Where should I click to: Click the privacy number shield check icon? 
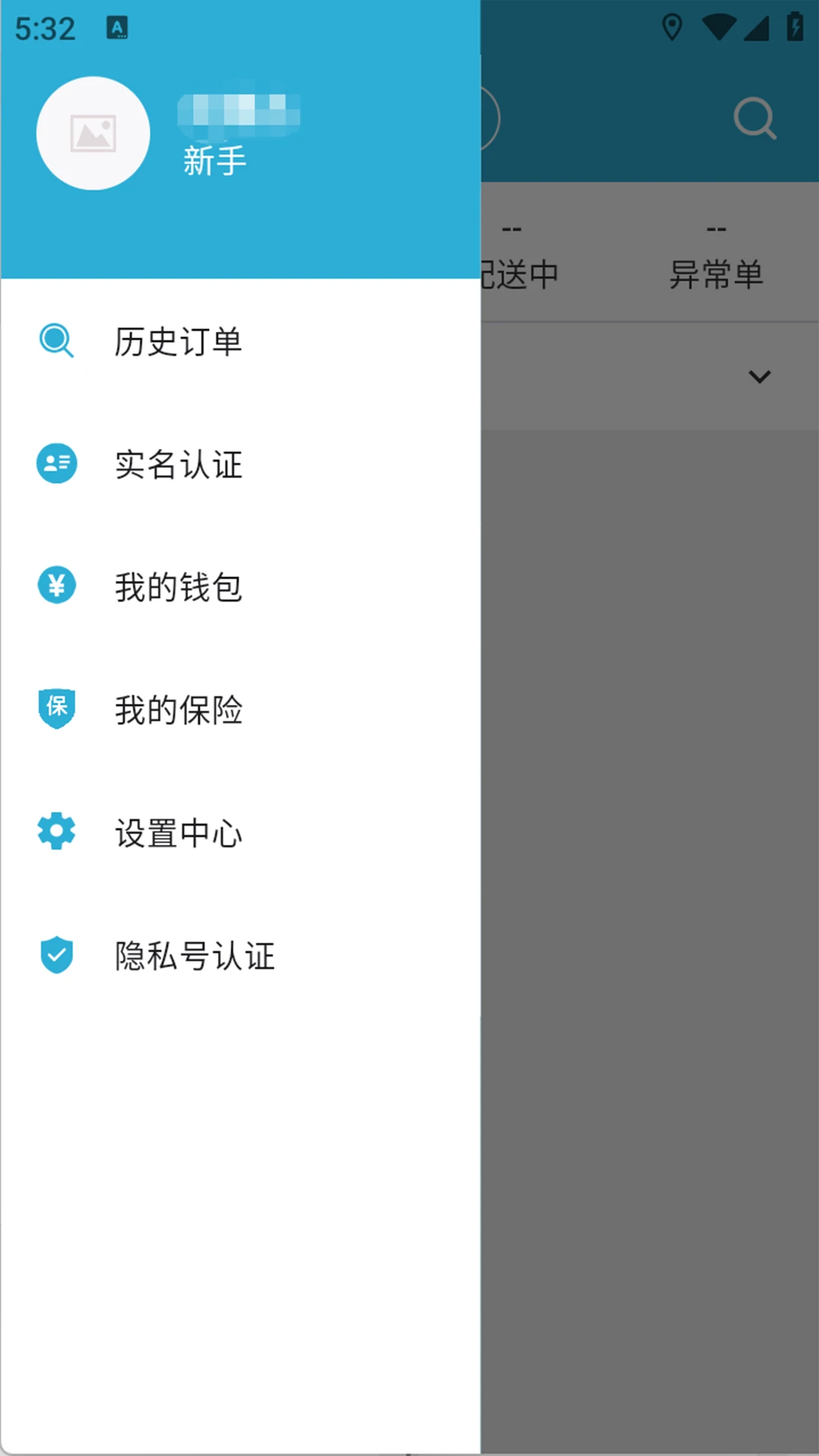[x=55, y=955]
